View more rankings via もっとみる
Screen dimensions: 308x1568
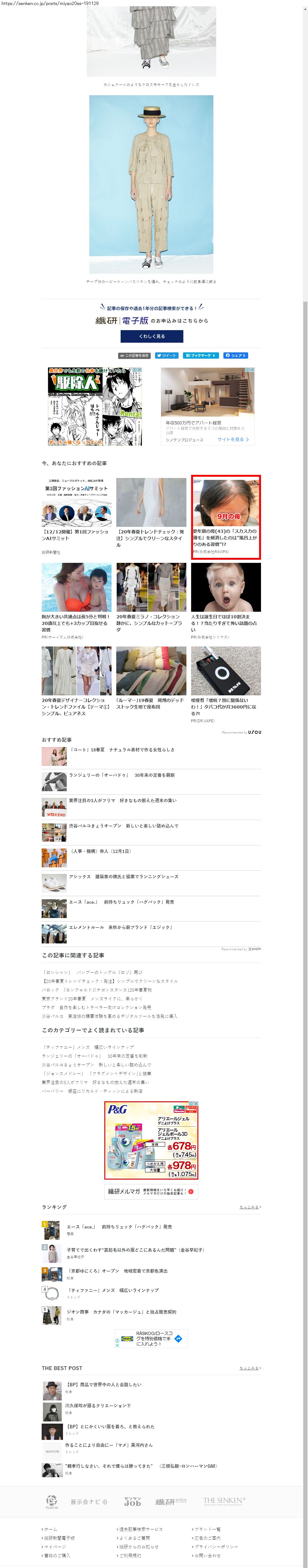click(250, 1207)
